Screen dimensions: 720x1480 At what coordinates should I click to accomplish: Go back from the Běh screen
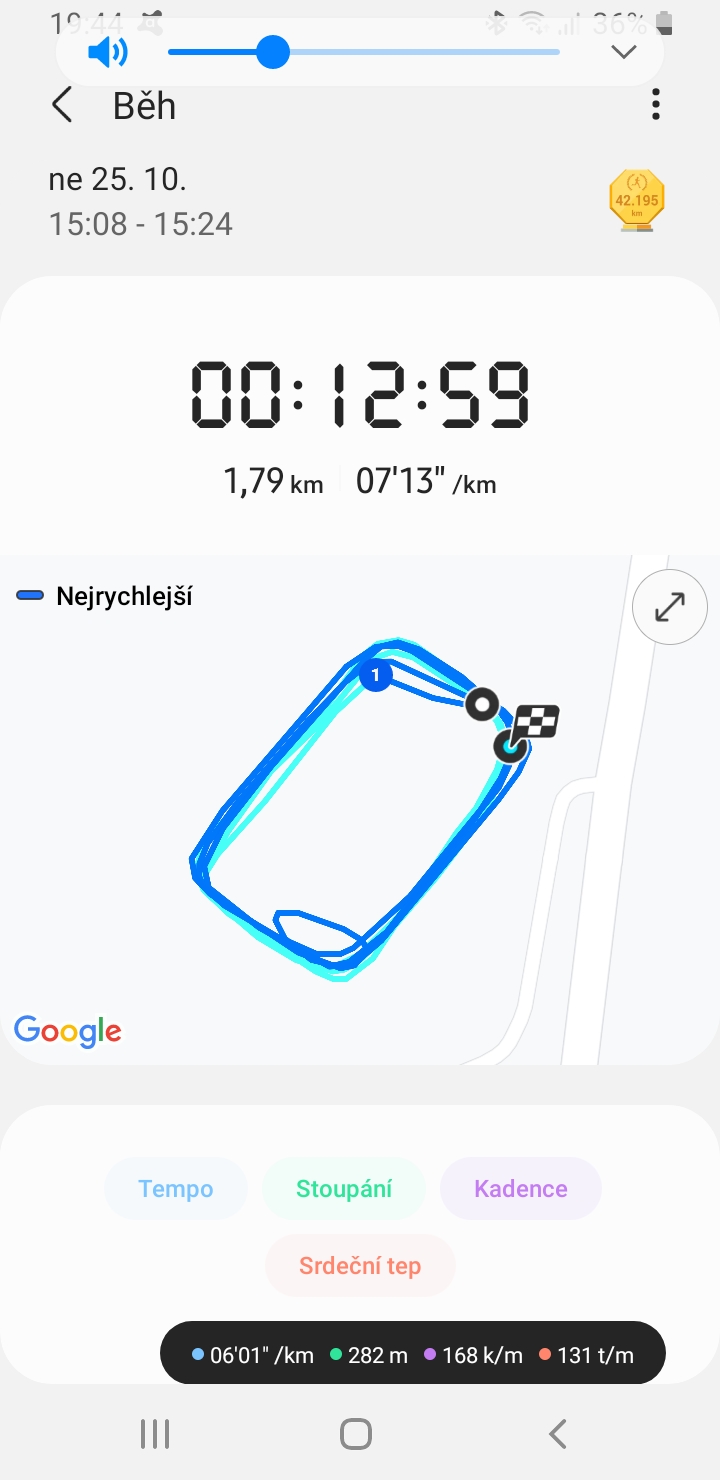[x=62, y=105]
